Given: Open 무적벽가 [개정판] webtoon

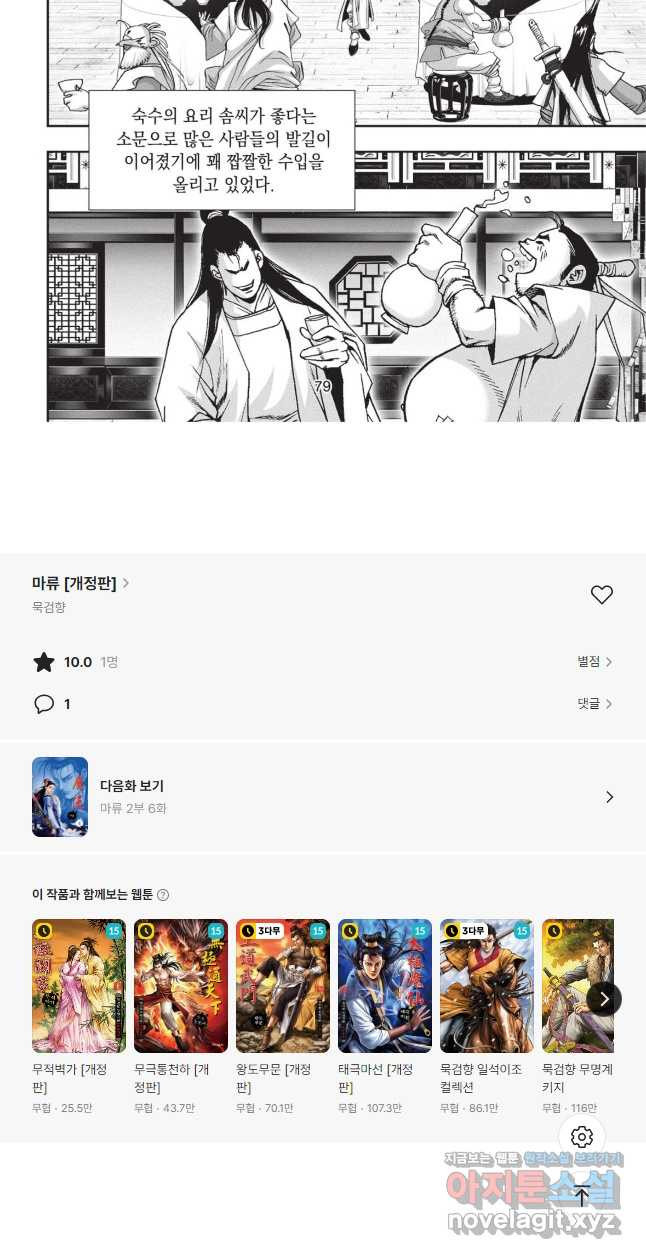Looking at the screenshot, I should click(79, 986).
